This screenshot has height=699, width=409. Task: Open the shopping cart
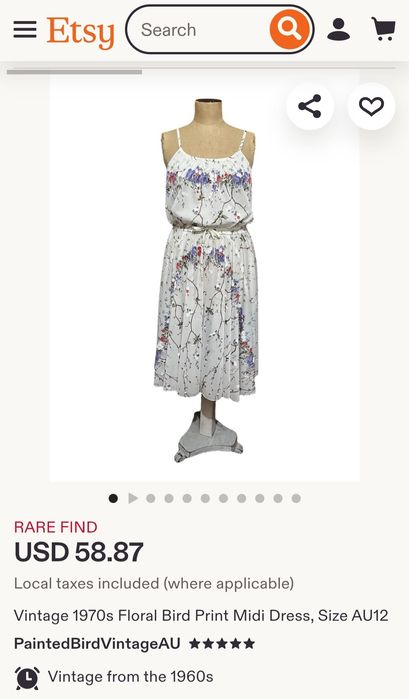click(x=384, y=29)
